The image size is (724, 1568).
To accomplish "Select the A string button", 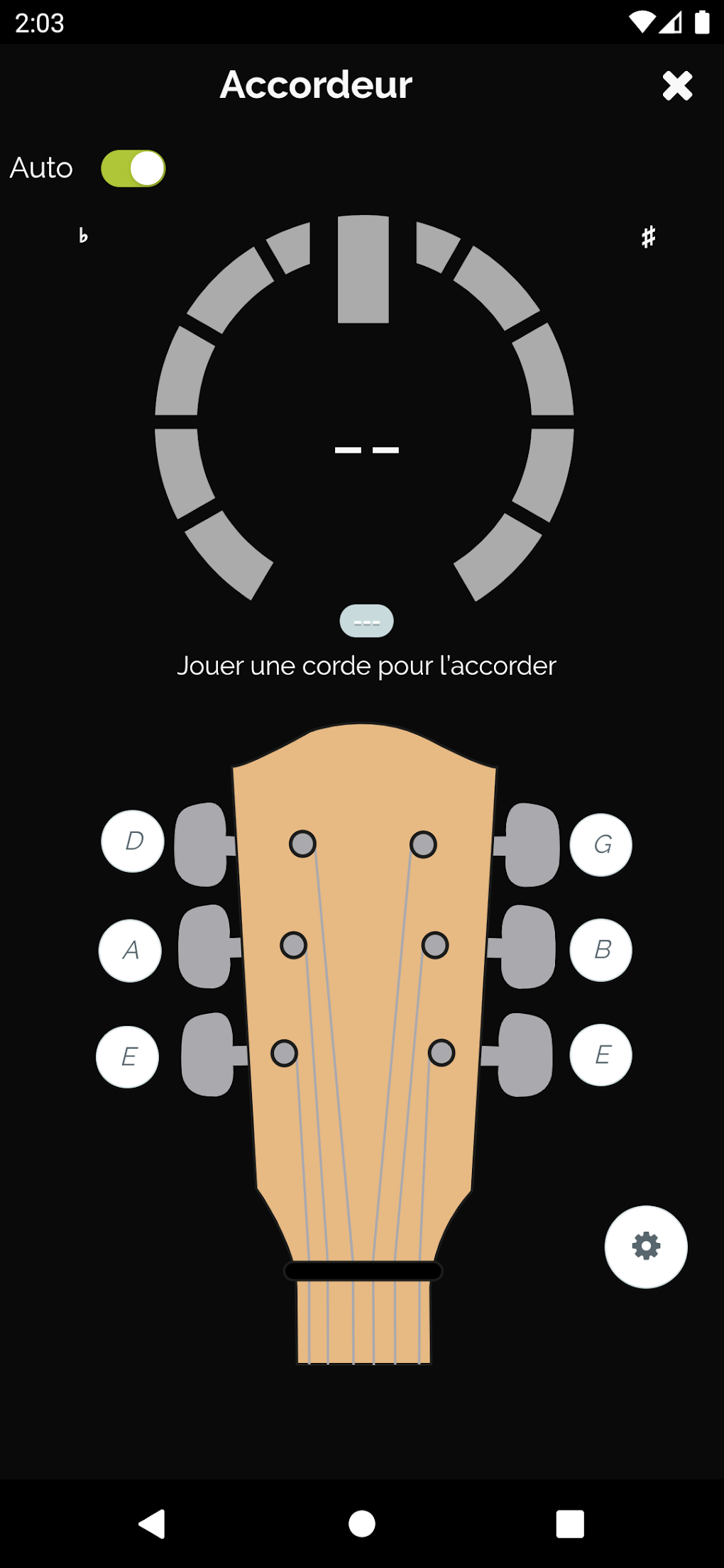I will tap(130, 951).
